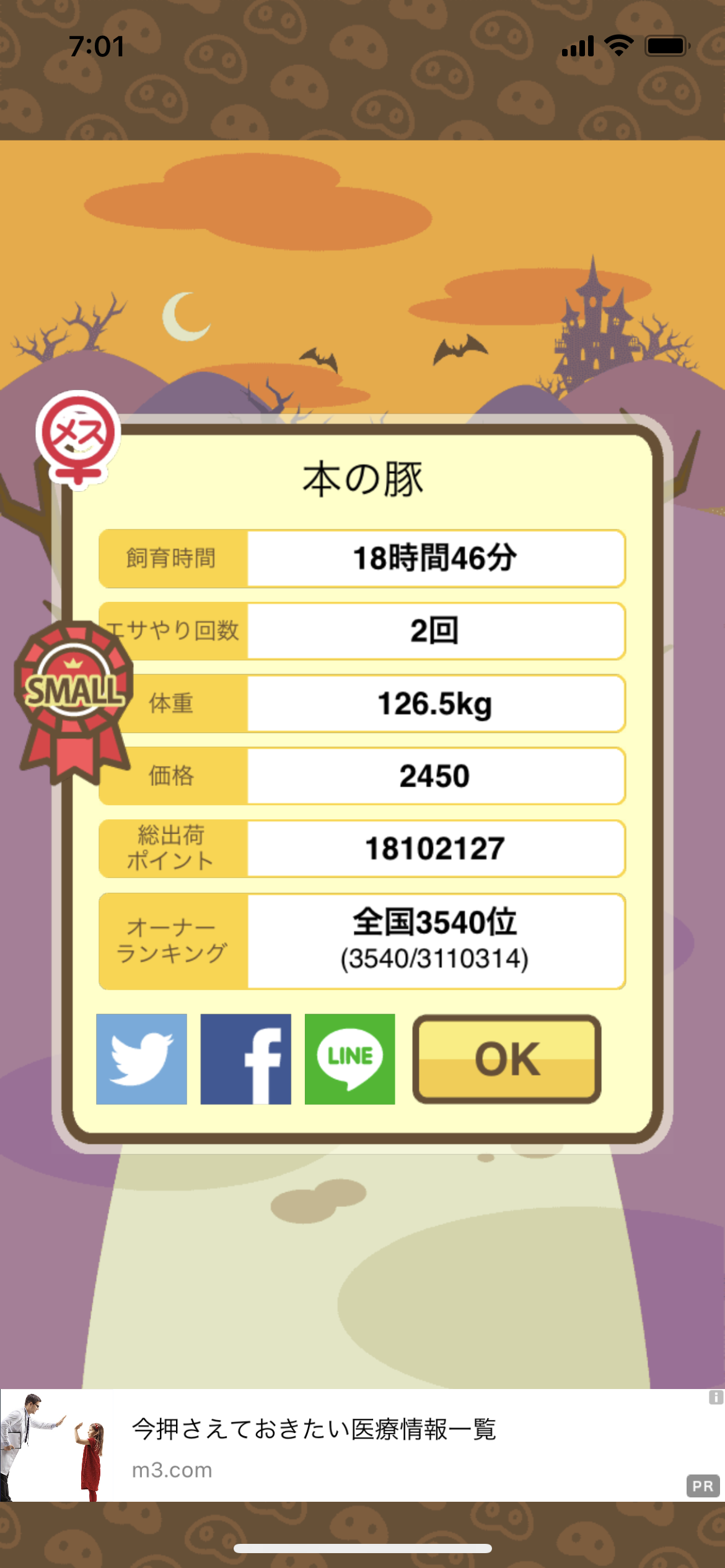Open the m3.com medical info ad

click(362, 1445)
